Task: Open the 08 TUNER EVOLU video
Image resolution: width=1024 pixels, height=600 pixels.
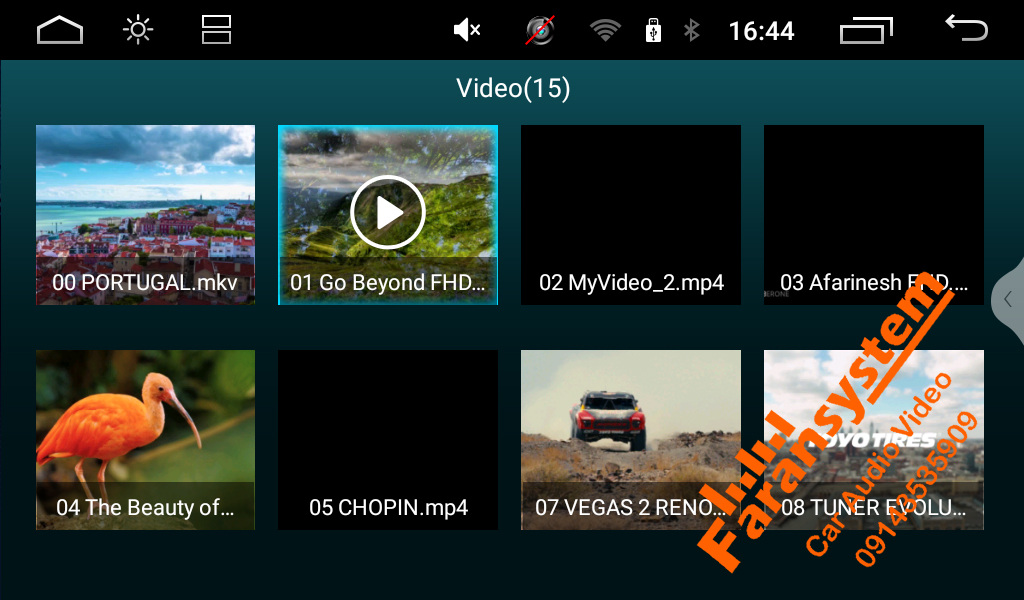Action: click(873, 439)
